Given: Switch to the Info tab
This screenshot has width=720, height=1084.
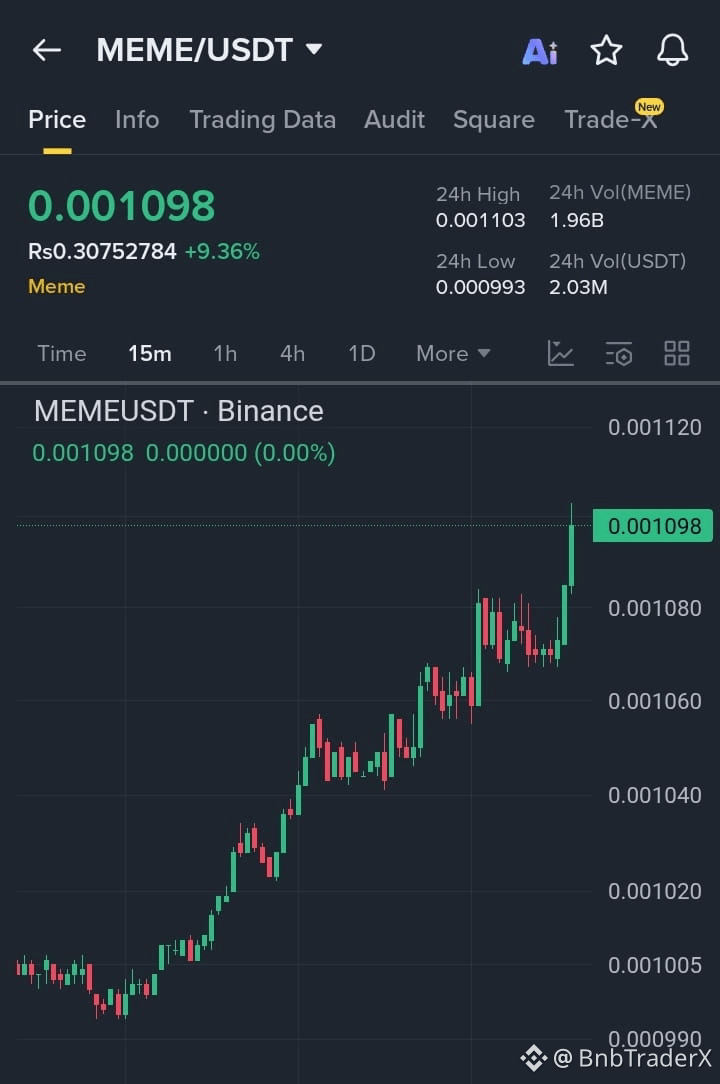Looking at the screenshot, I should 137,120.
